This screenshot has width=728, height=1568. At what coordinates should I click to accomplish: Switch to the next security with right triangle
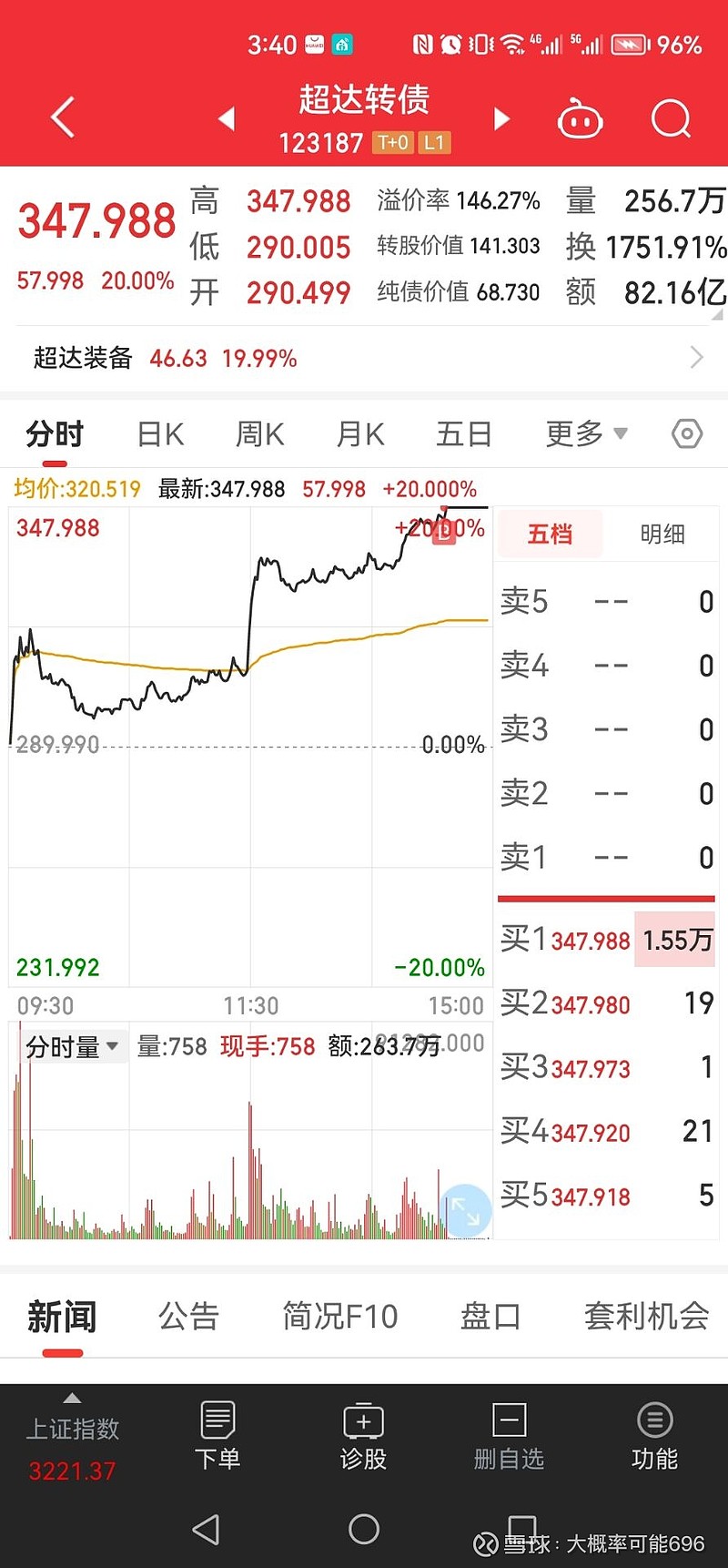(501, 118)
